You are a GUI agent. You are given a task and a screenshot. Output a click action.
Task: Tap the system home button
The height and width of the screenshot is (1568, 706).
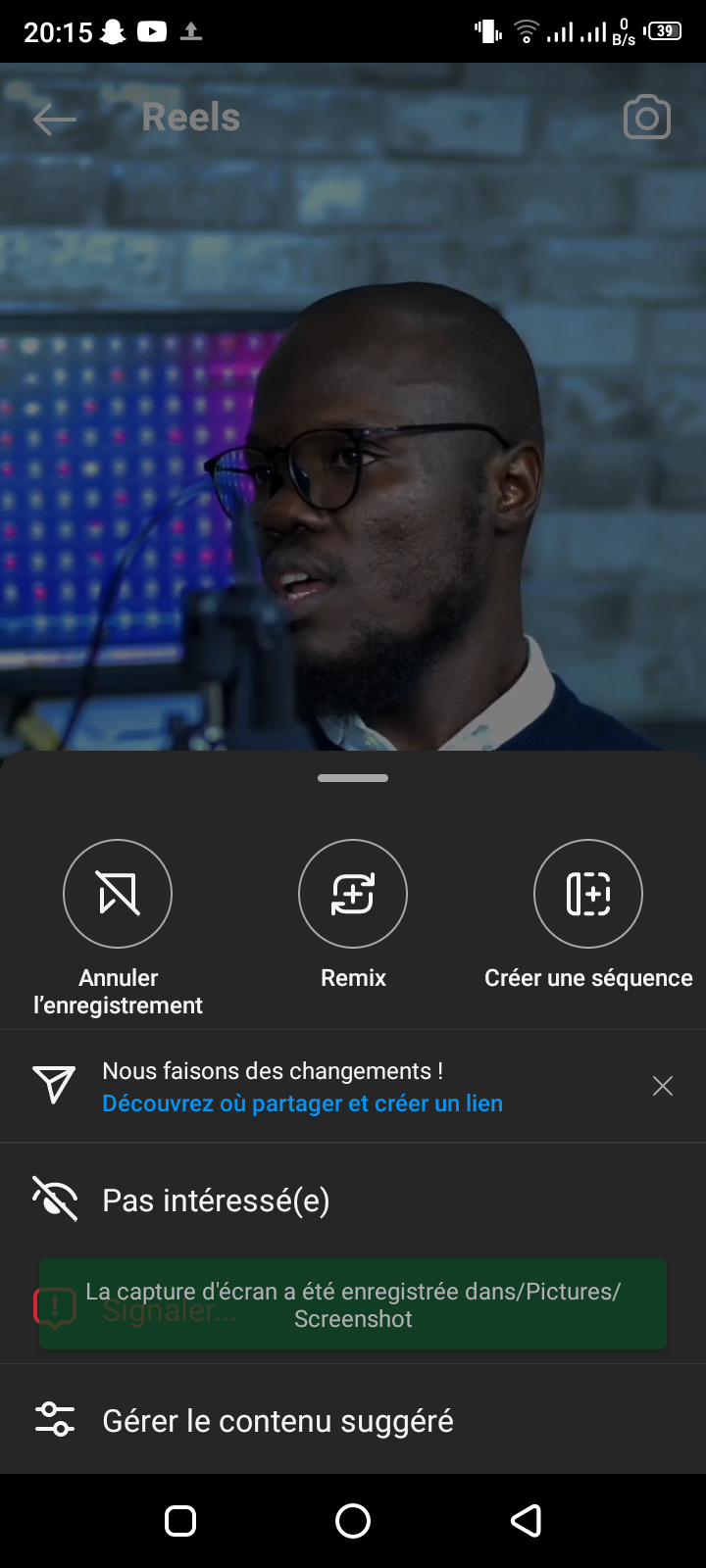(x=353, y=1521)
